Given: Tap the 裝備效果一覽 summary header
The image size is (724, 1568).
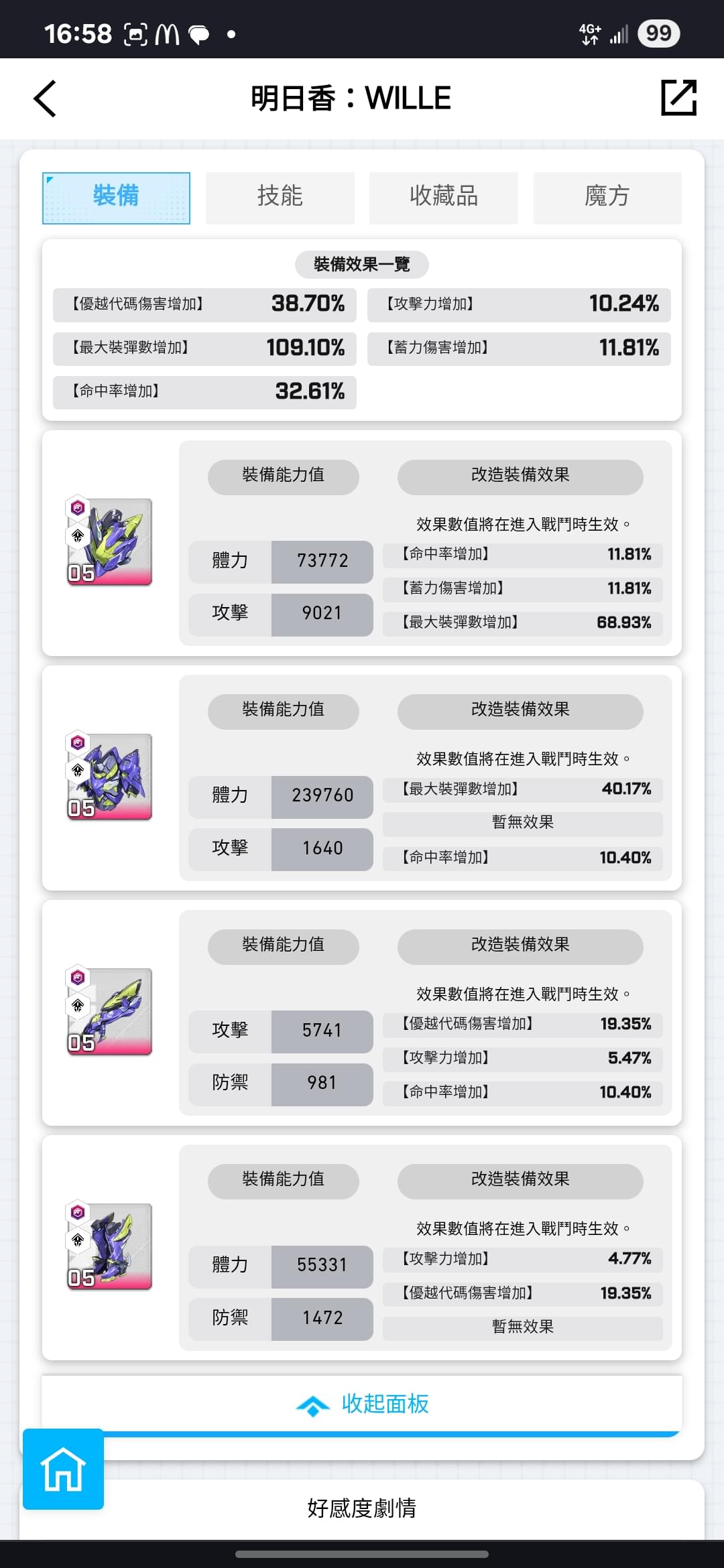Looking at the screenshot, I should (361, 264).
